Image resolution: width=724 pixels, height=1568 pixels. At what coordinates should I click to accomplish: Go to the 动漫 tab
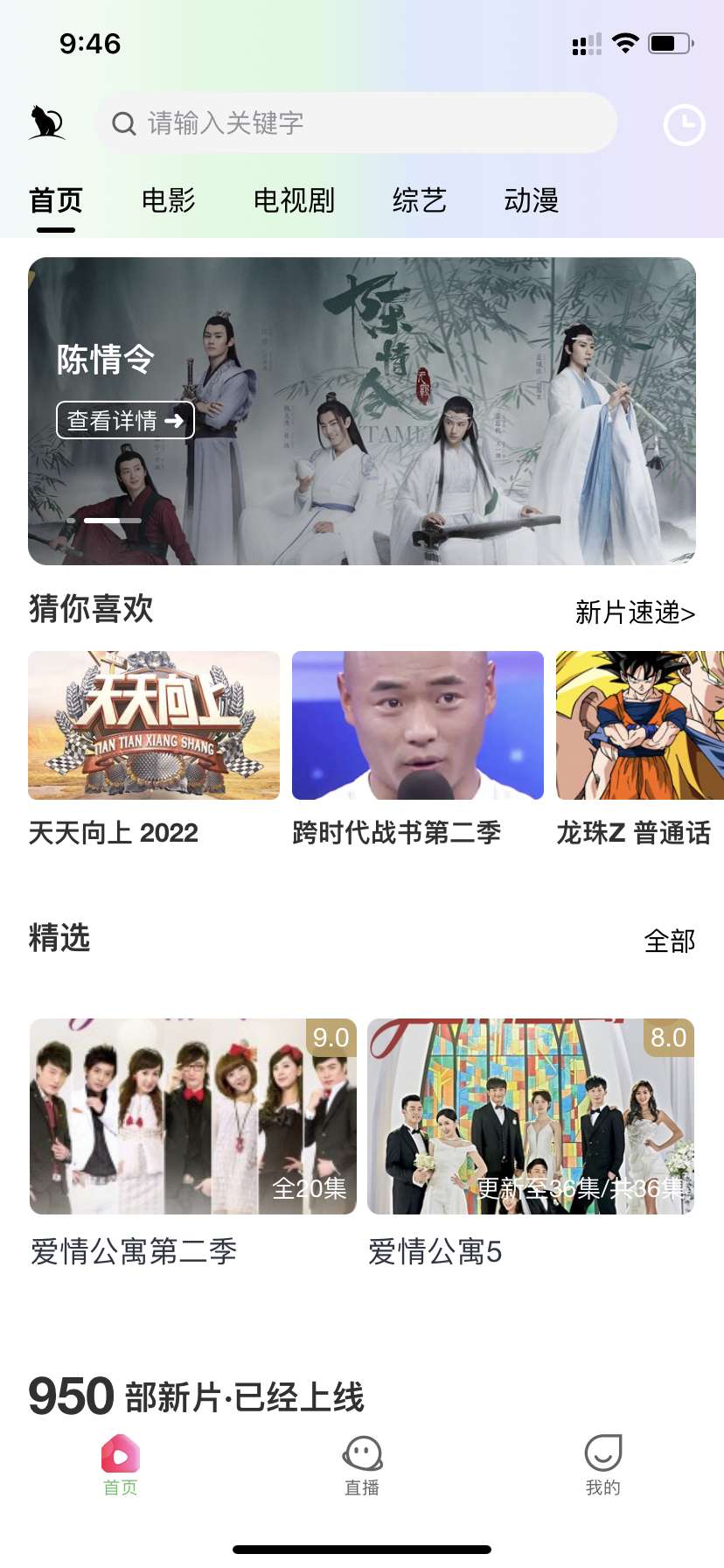(x=531, y=200)
